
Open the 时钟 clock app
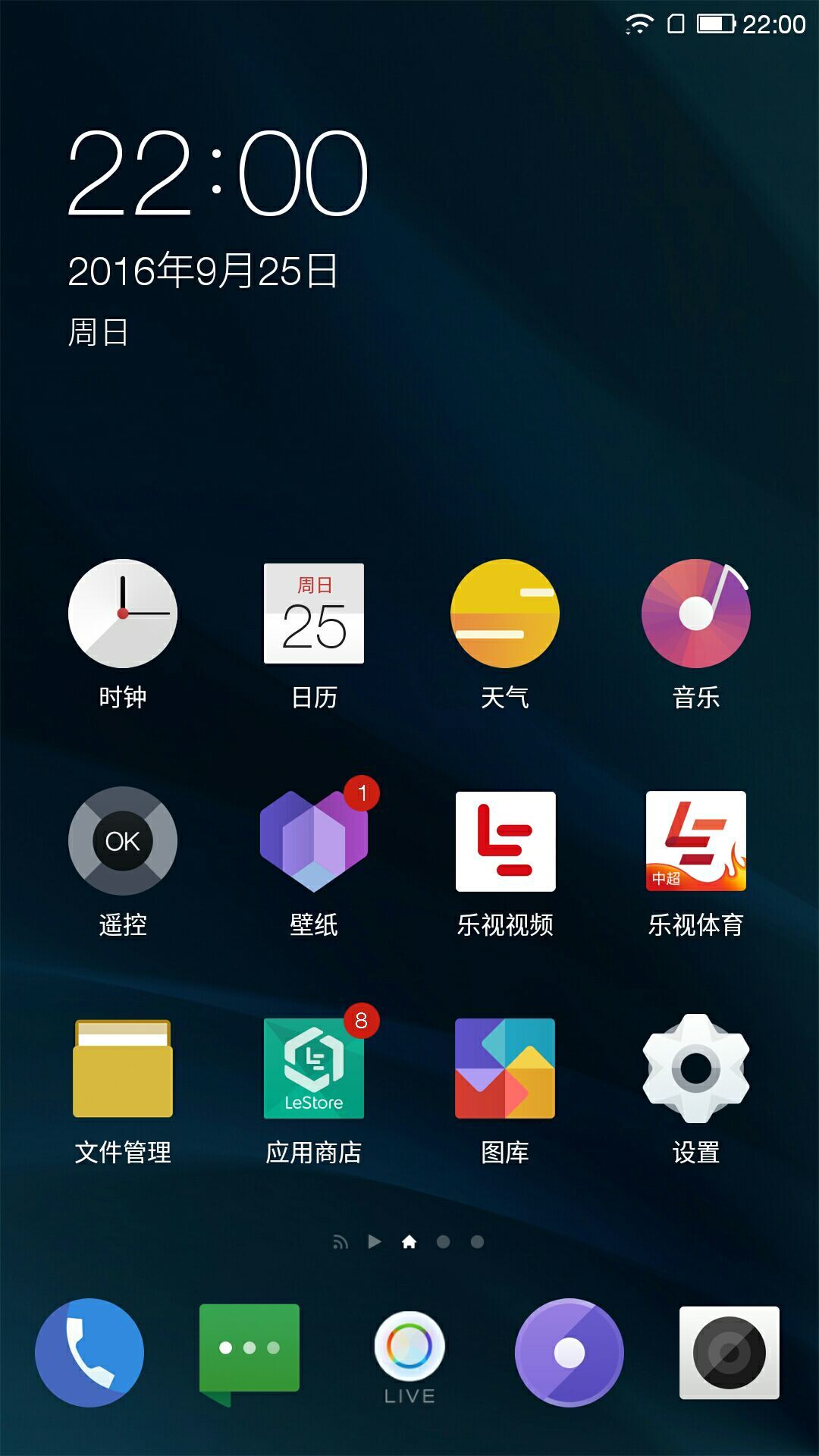coord(123,613)
